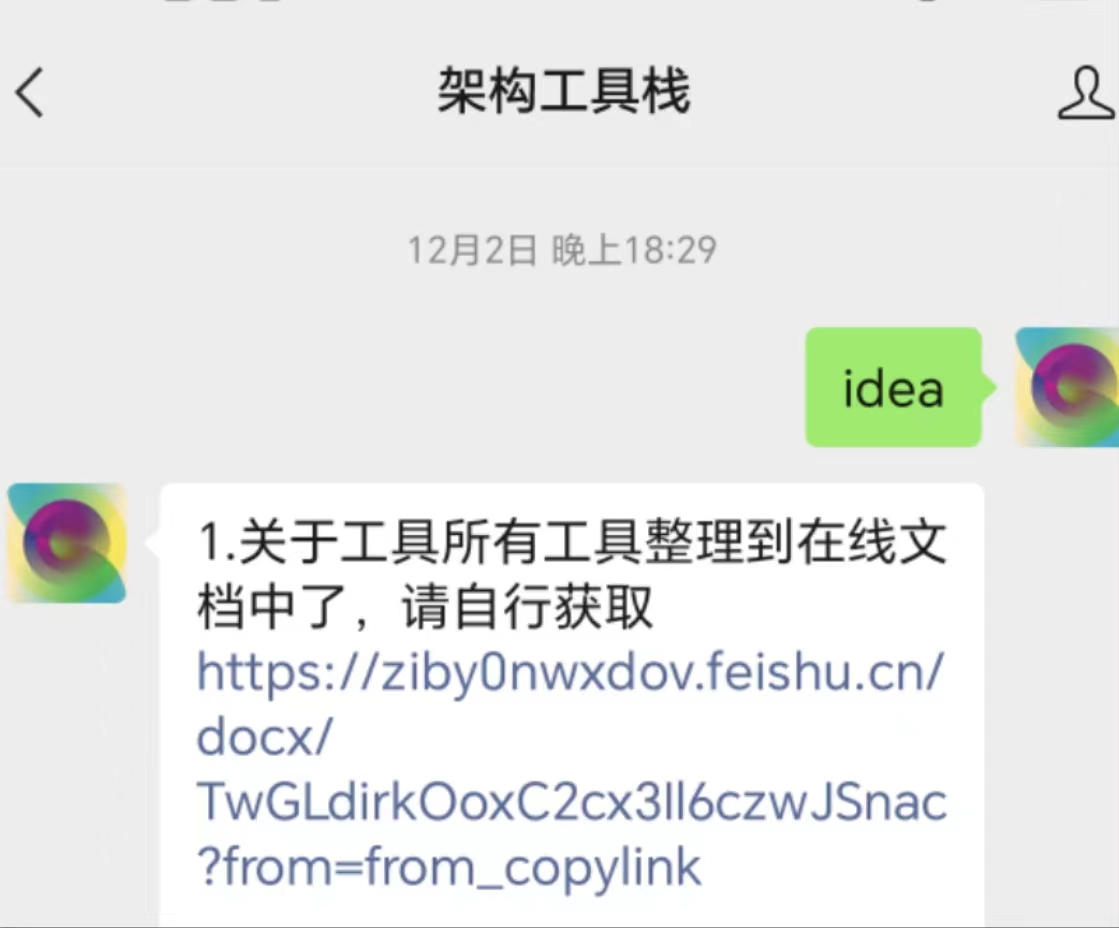
Task: View 架构工具栈 avatar next to reply
Action: tap(67, 543)
